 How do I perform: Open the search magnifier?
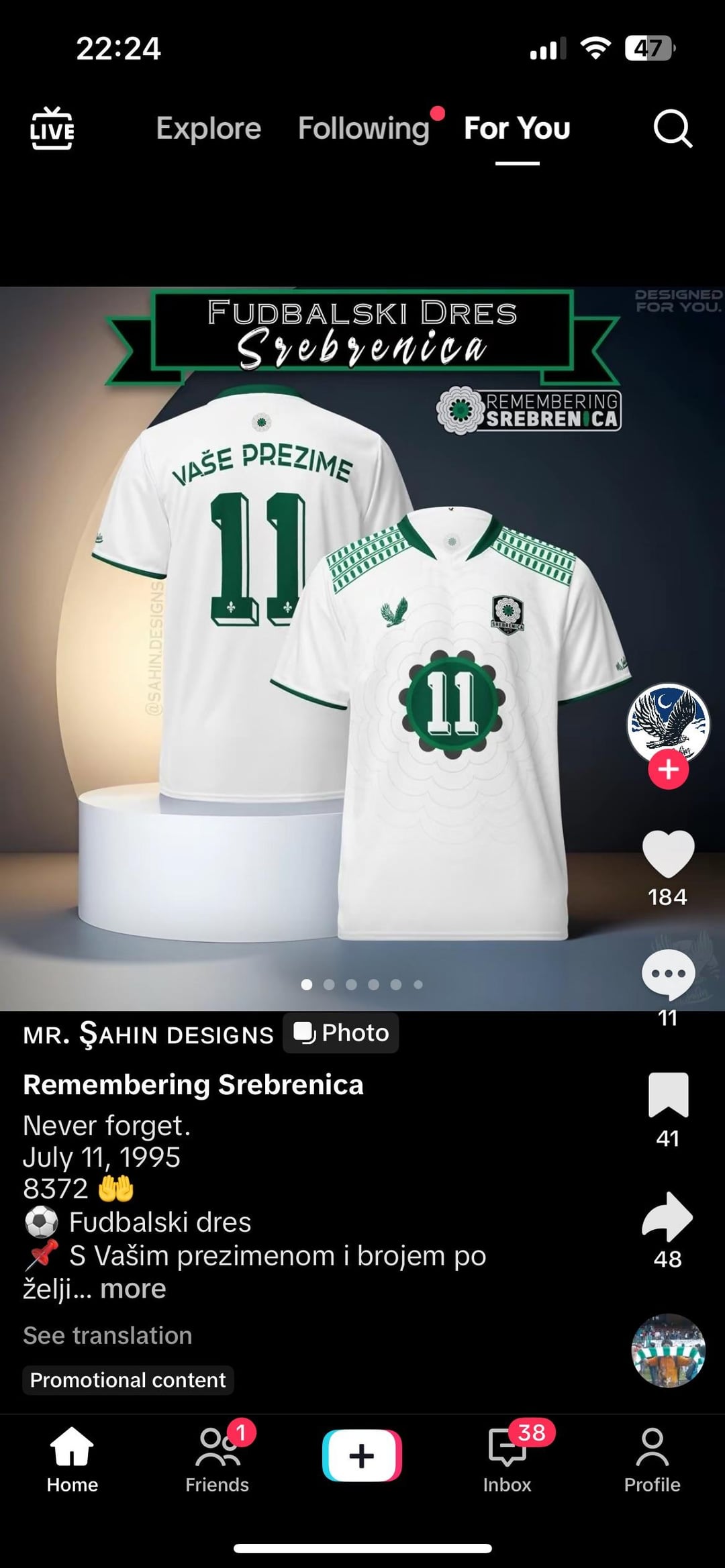click(x=672, y=128)
